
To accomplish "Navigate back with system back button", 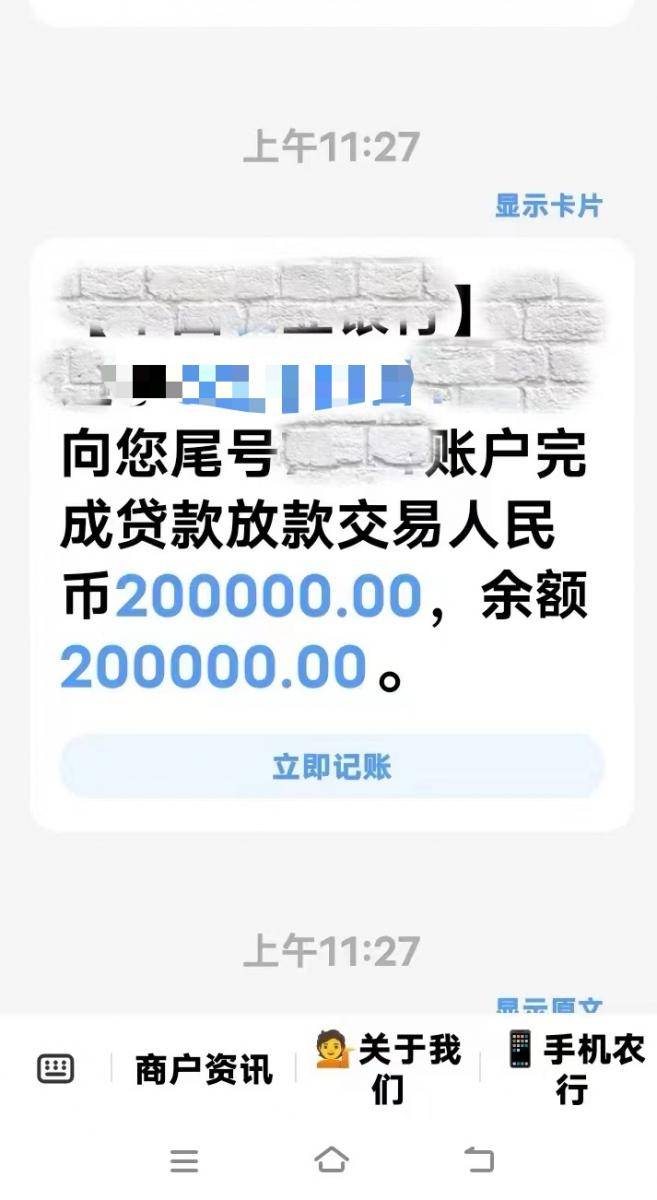I will (x=479, y=1160).
